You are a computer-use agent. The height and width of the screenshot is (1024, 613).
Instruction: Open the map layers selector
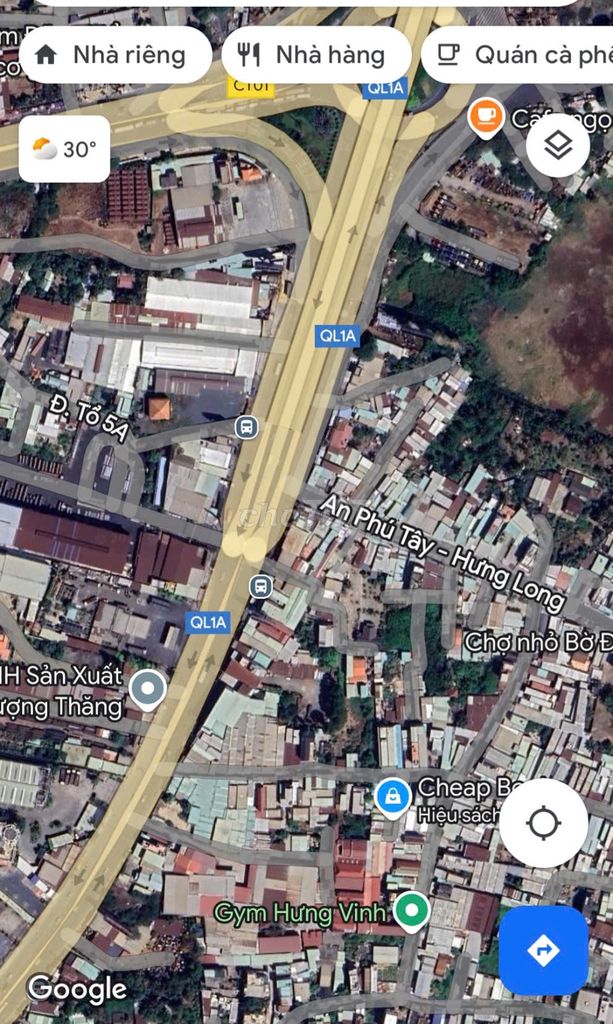558,146
